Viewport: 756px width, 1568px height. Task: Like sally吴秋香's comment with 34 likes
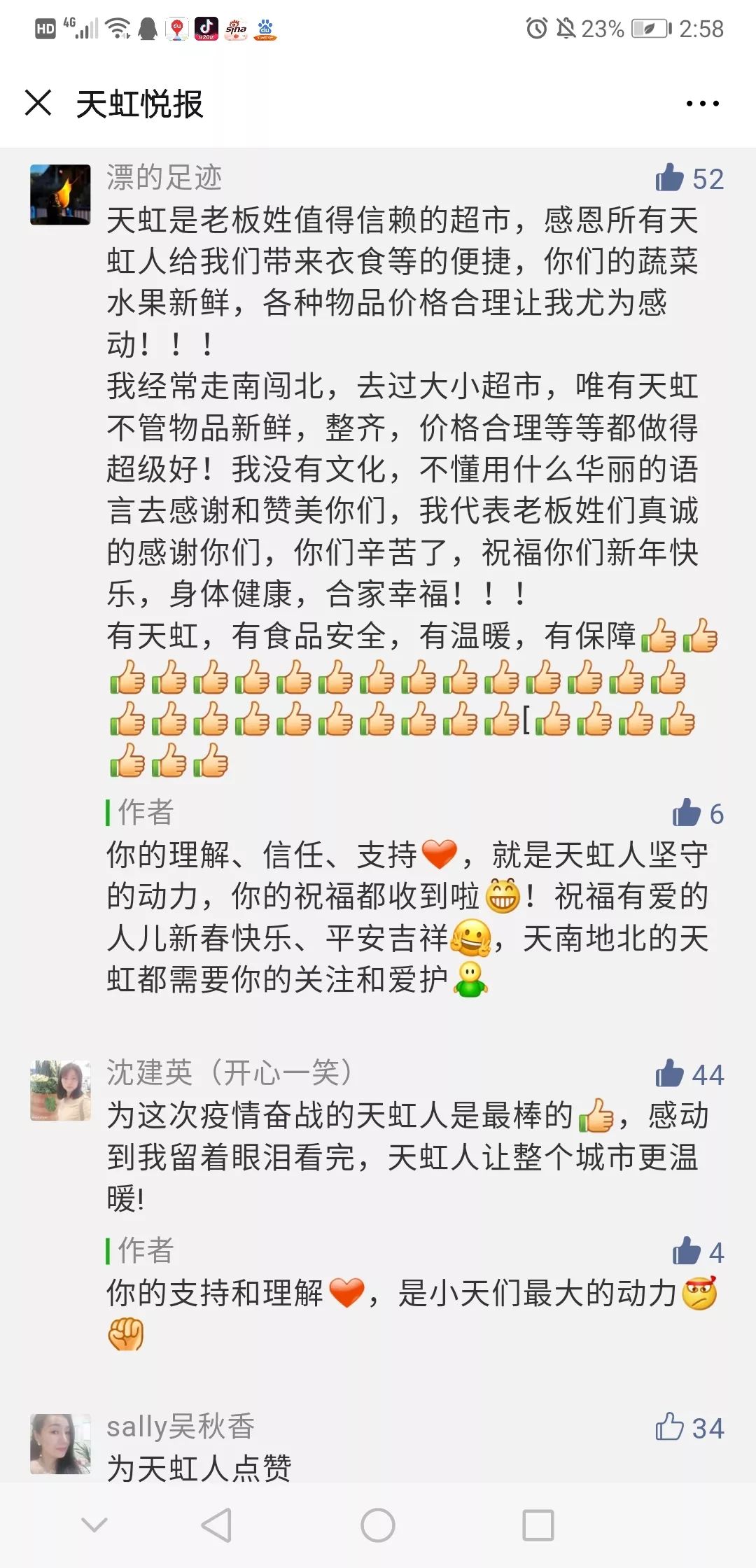click(670, 1427)
